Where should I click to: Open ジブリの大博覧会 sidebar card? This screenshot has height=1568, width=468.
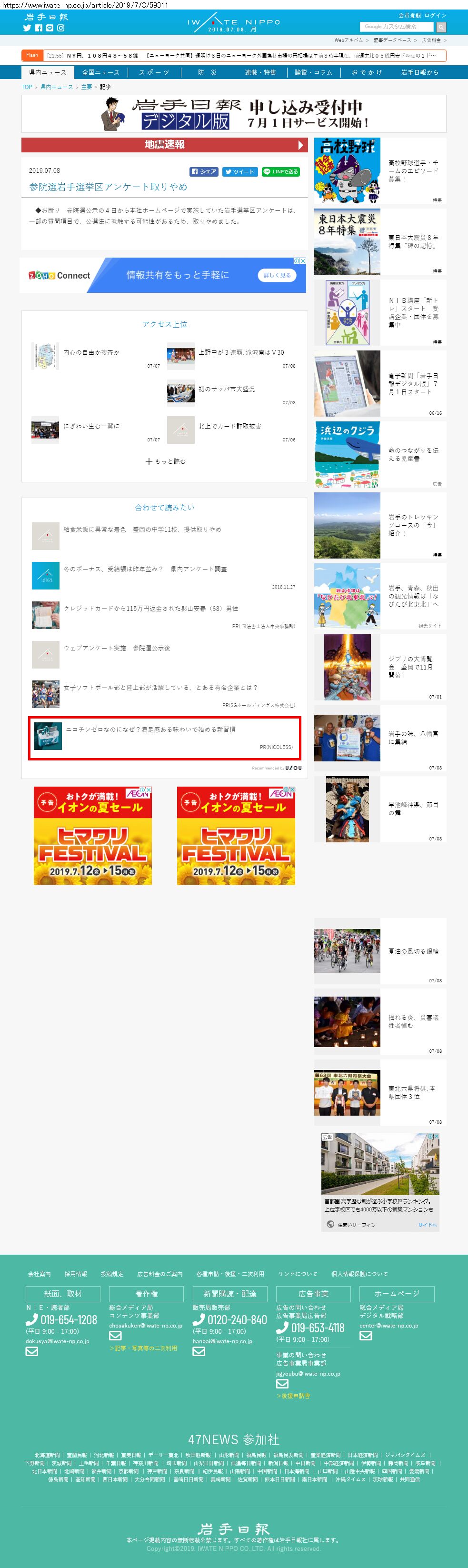(x=380, y=667)
